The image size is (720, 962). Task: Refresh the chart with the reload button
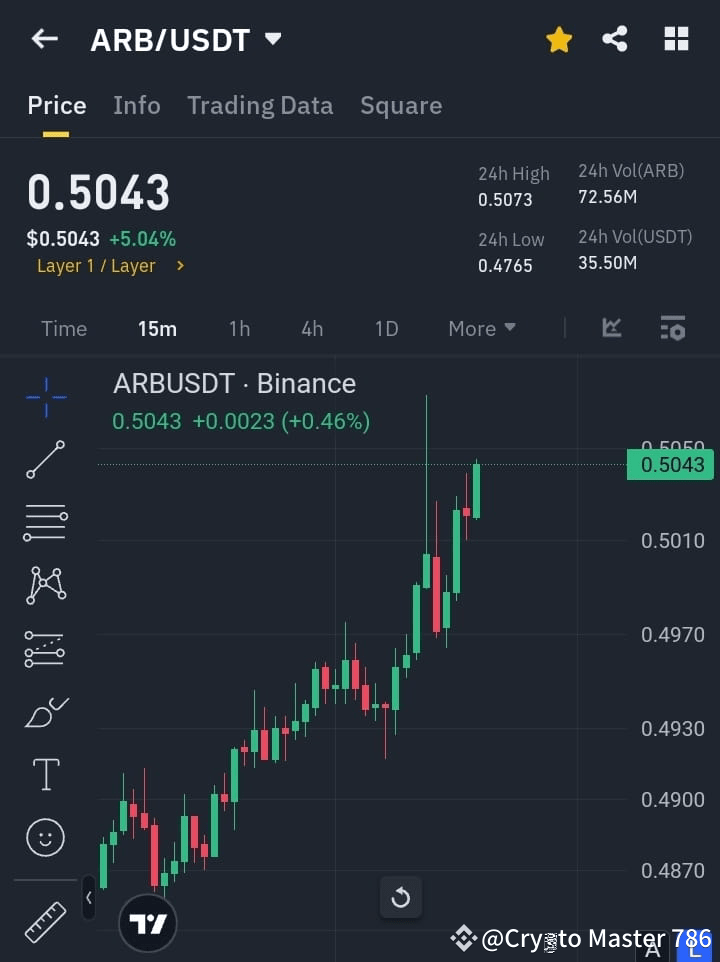click(401, 897)
